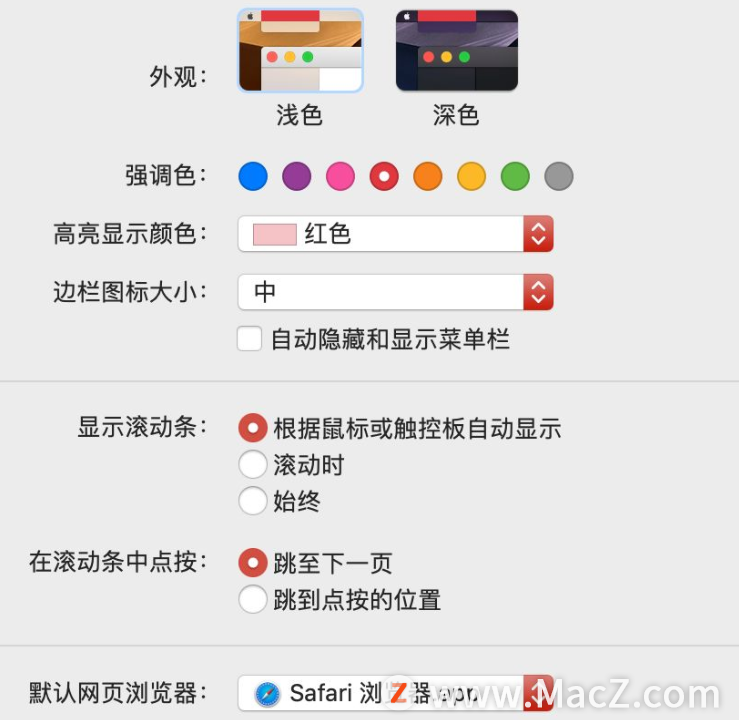739x720 pixels.
Task: Choose the orange accent color
Action: 428,177
